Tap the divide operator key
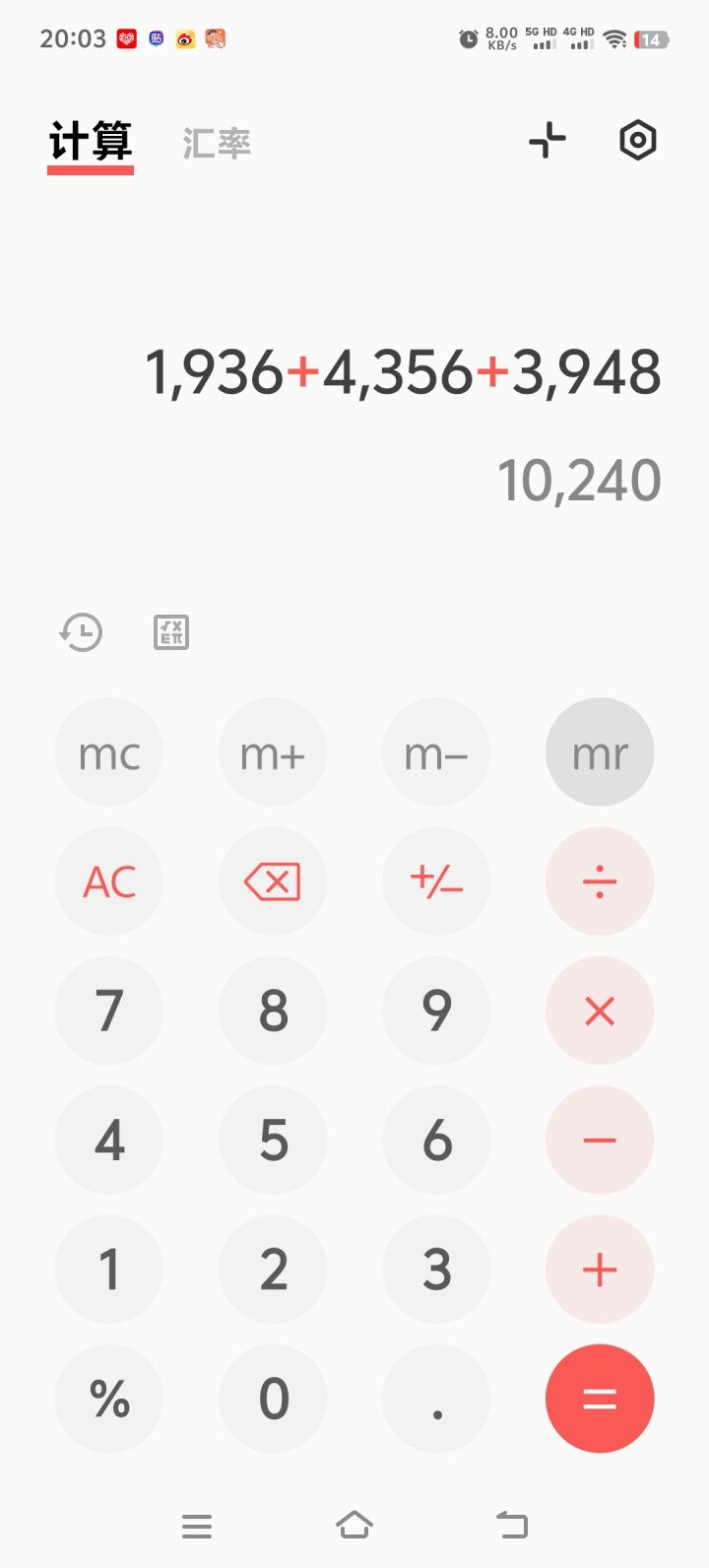The image size is (709, 1568). [x=600, y=881]
